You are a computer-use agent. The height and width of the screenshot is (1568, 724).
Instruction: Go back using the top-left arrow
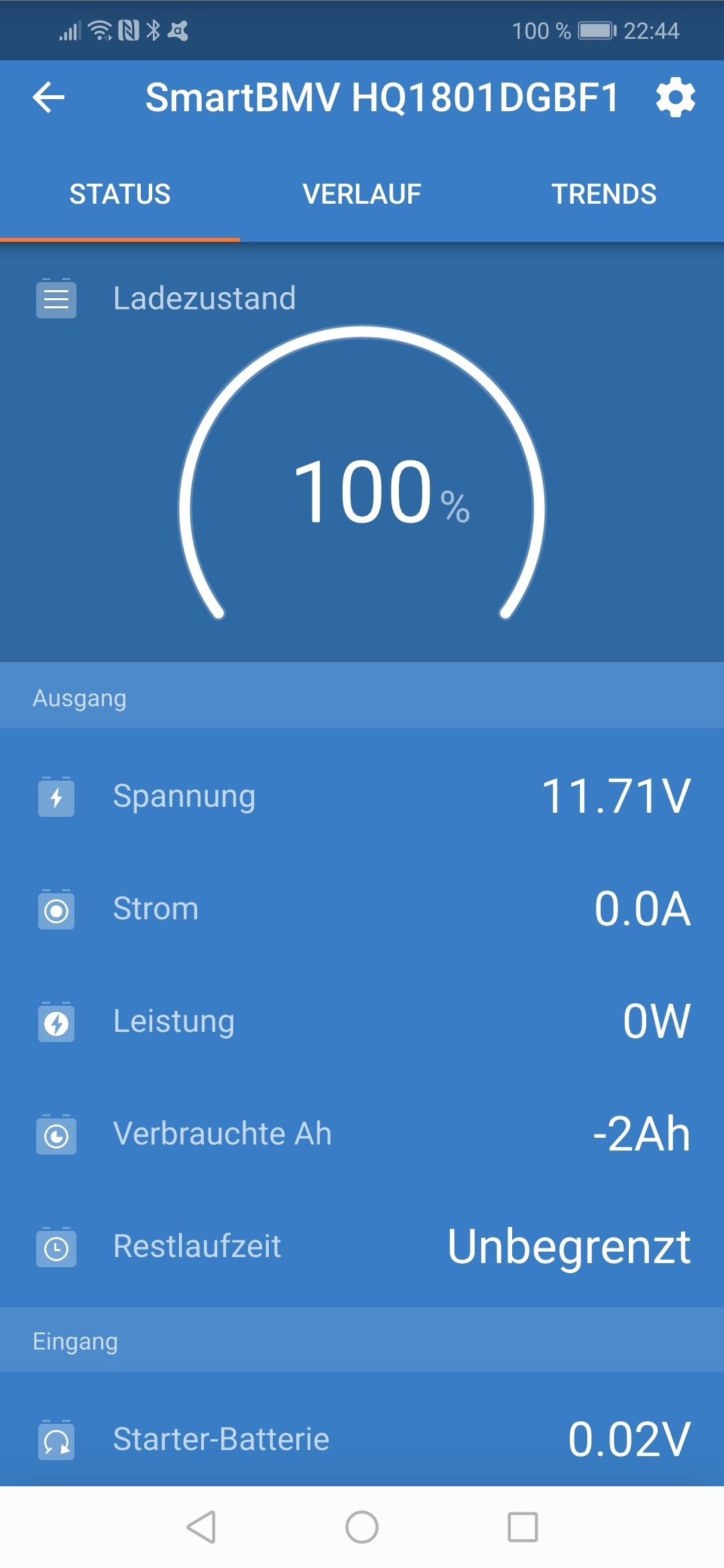coord(49,98)
